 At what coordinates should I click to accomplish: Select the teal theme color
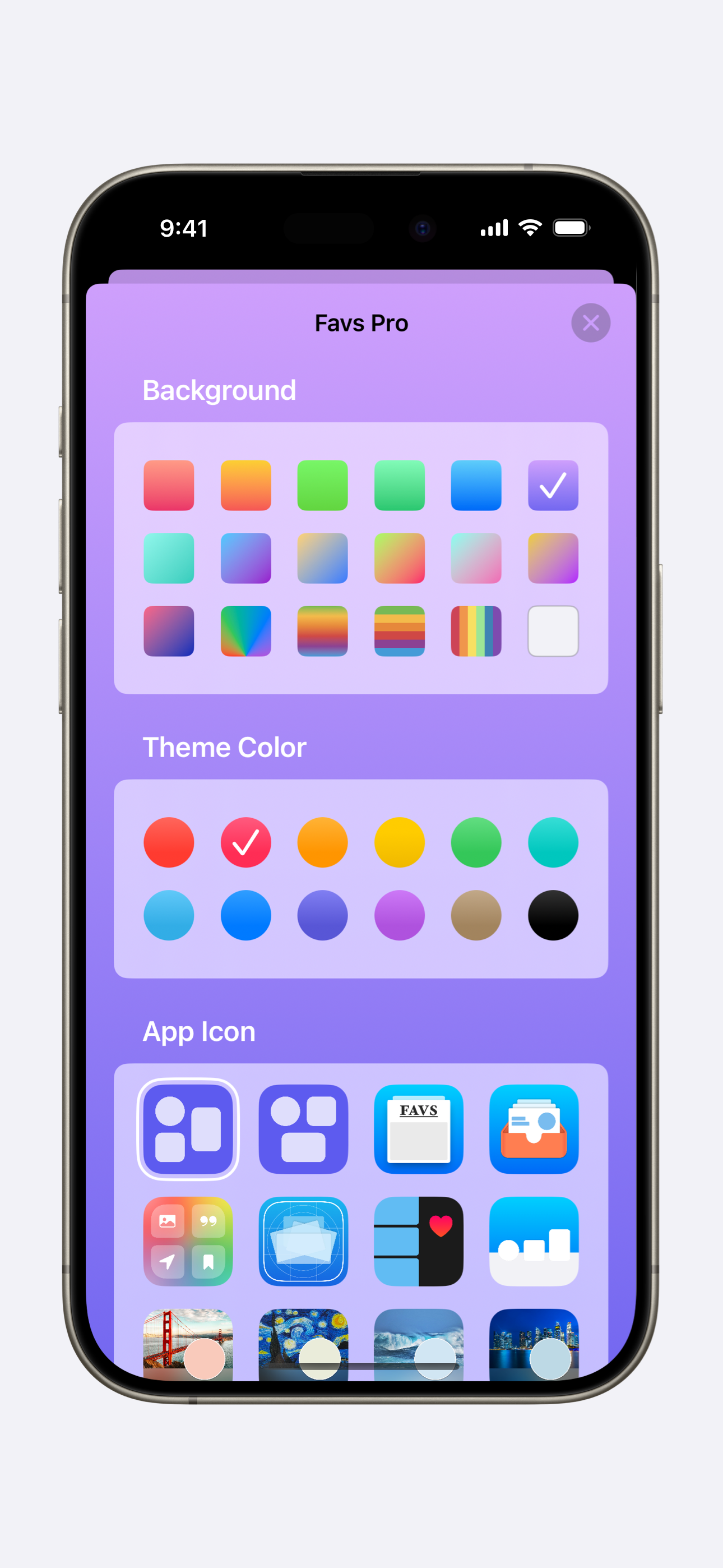[553, 842]
